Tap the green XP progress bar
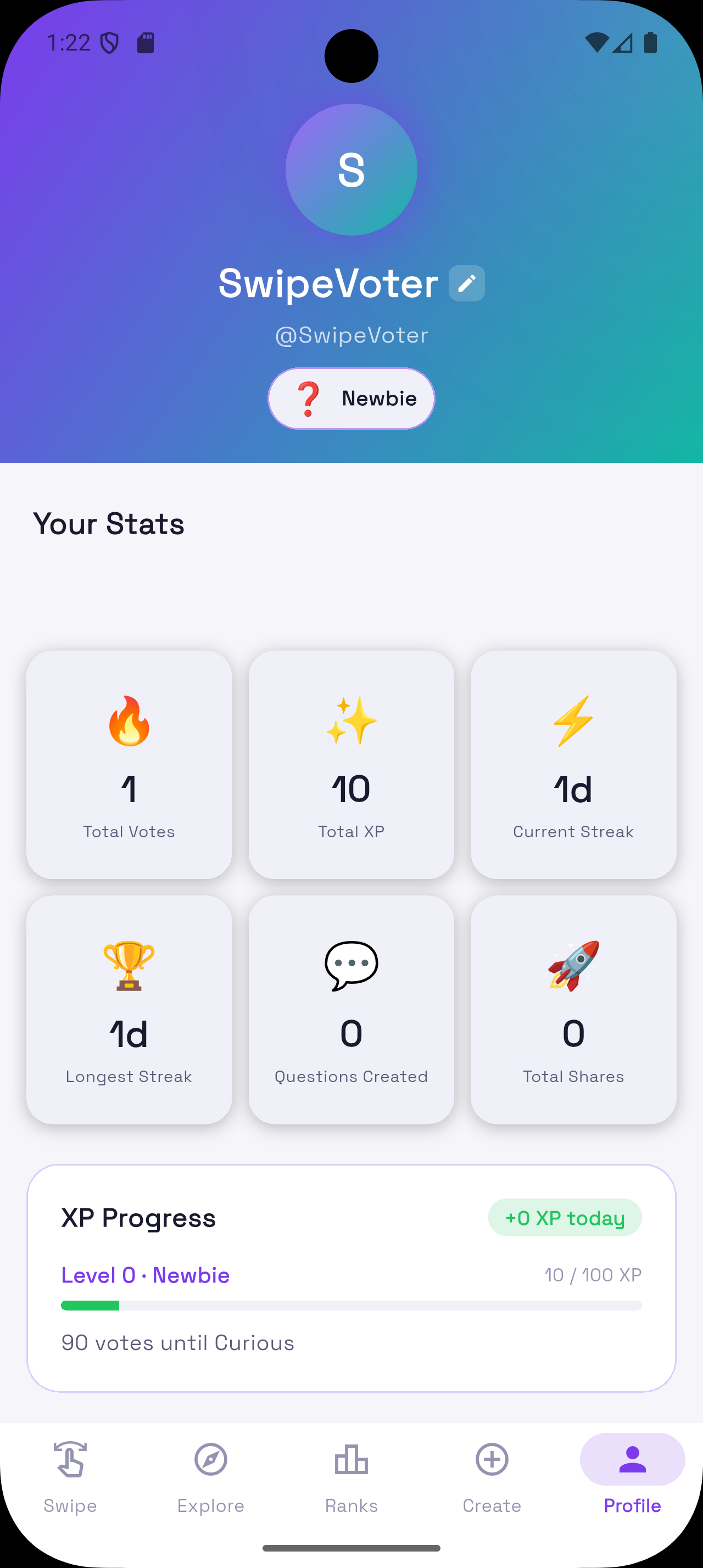 [x=90, y=1305]
